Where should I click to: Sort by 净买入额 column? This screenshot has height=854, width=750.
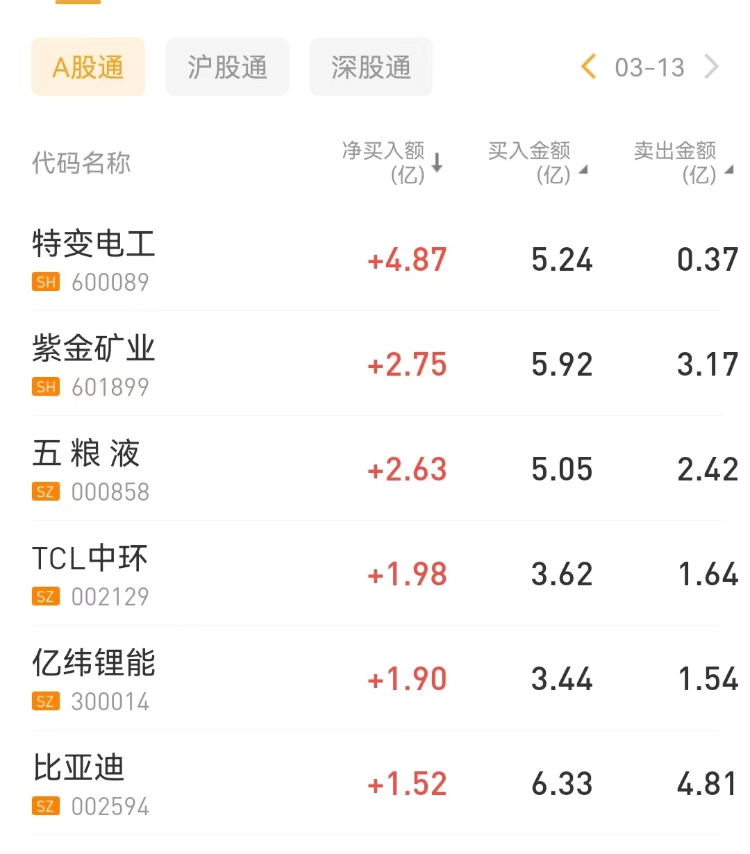tap(392, 162)
